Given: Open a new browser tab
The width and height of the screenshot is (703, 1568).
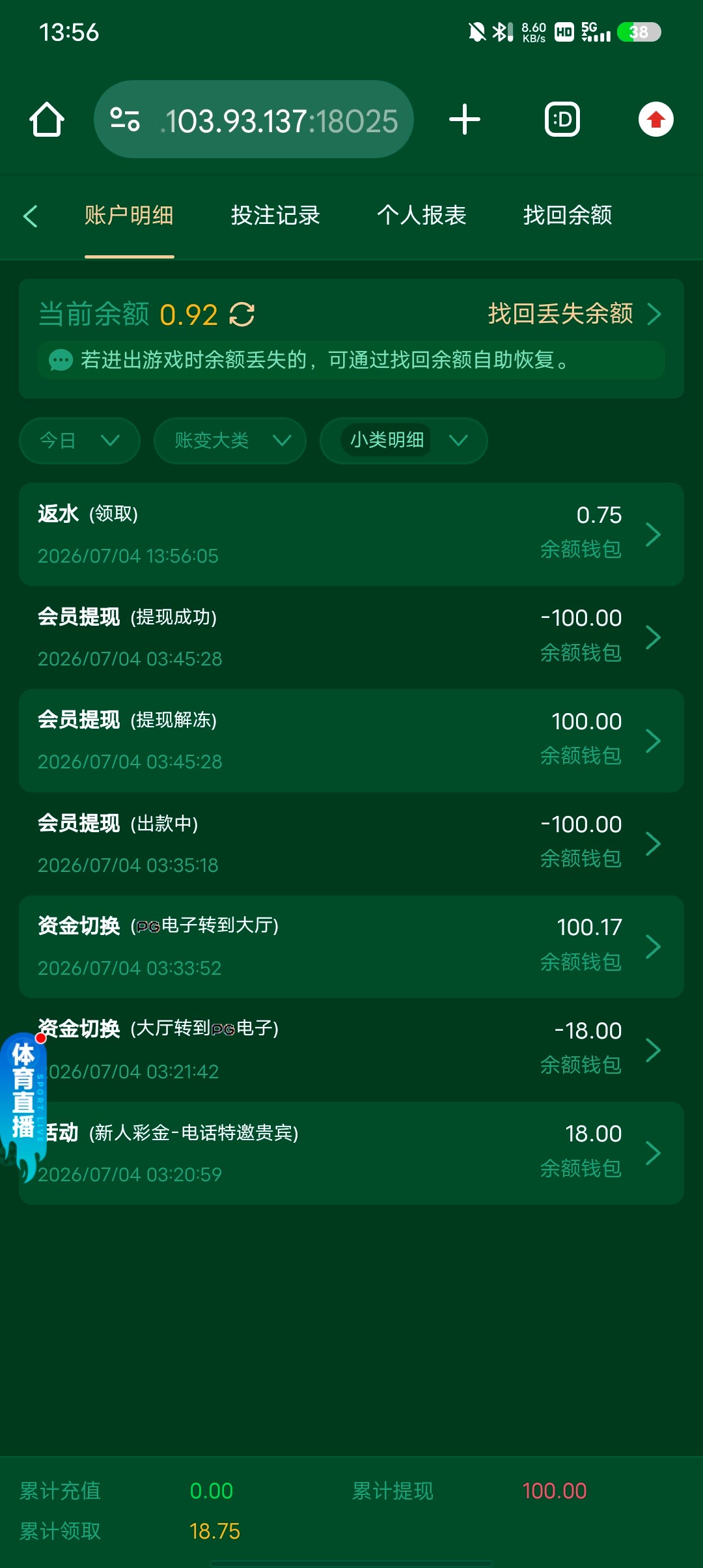Looking at the screenshot, I should coord(465,120).
